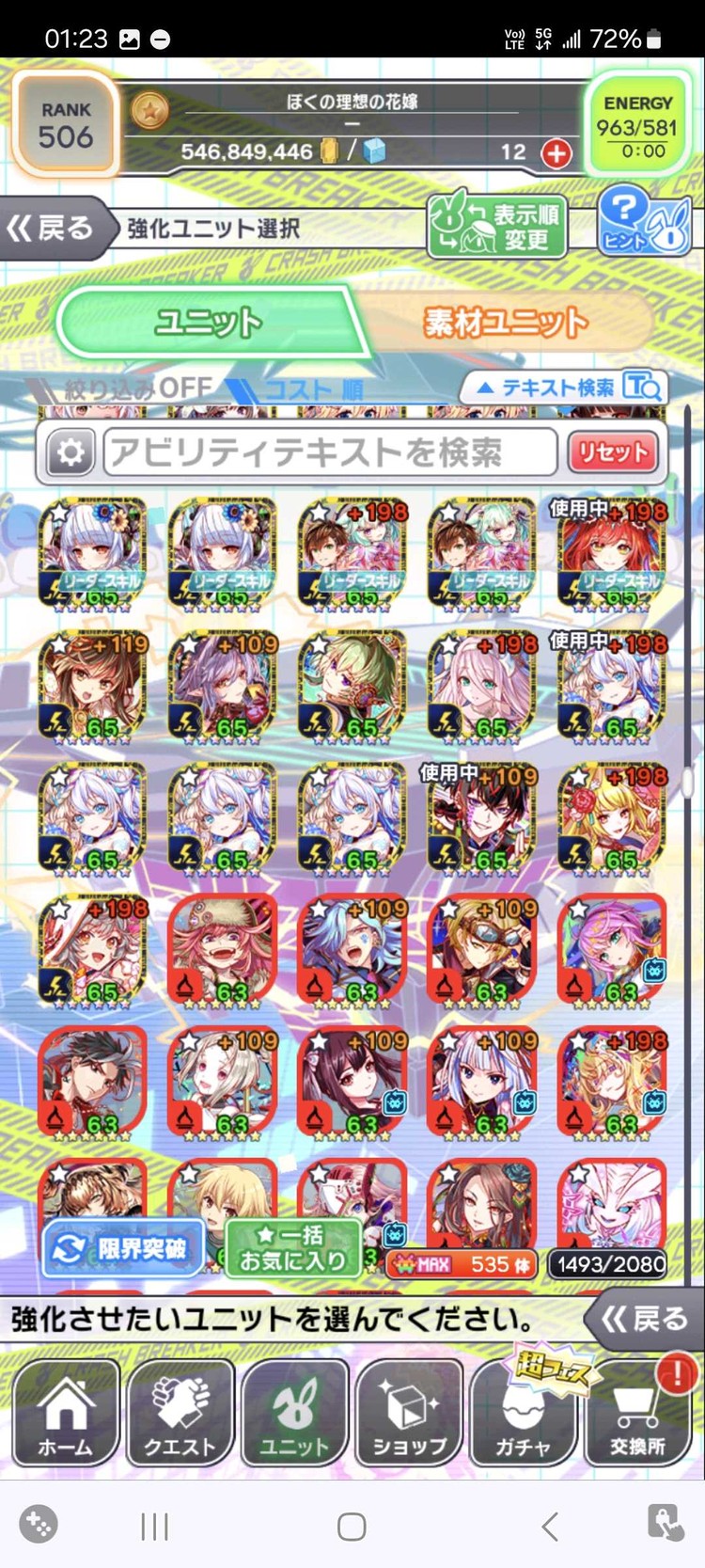Open search settings gear icon

point(70,453)
